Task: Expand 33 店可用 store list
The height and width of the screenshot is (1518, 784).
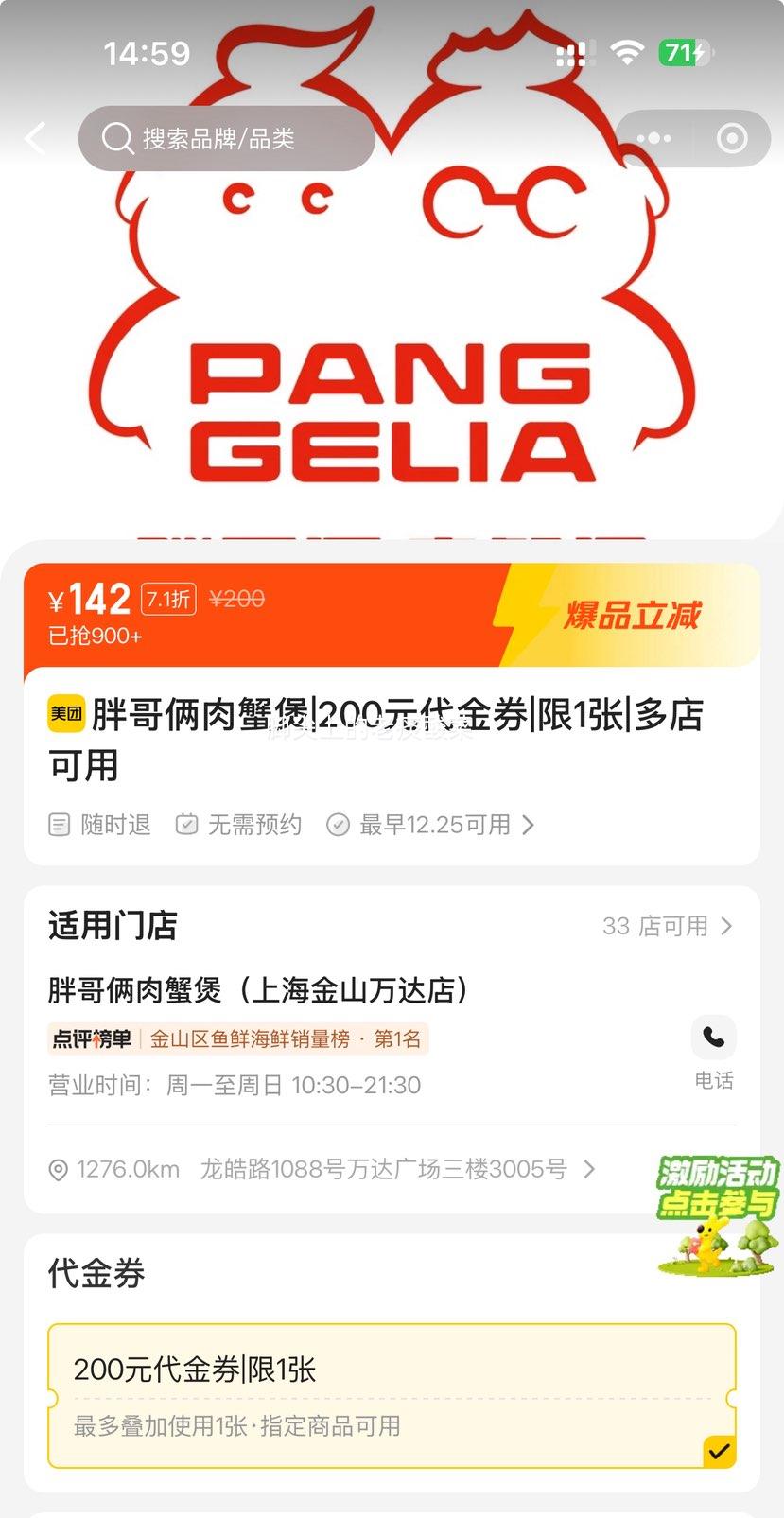Action: [668, 926]
